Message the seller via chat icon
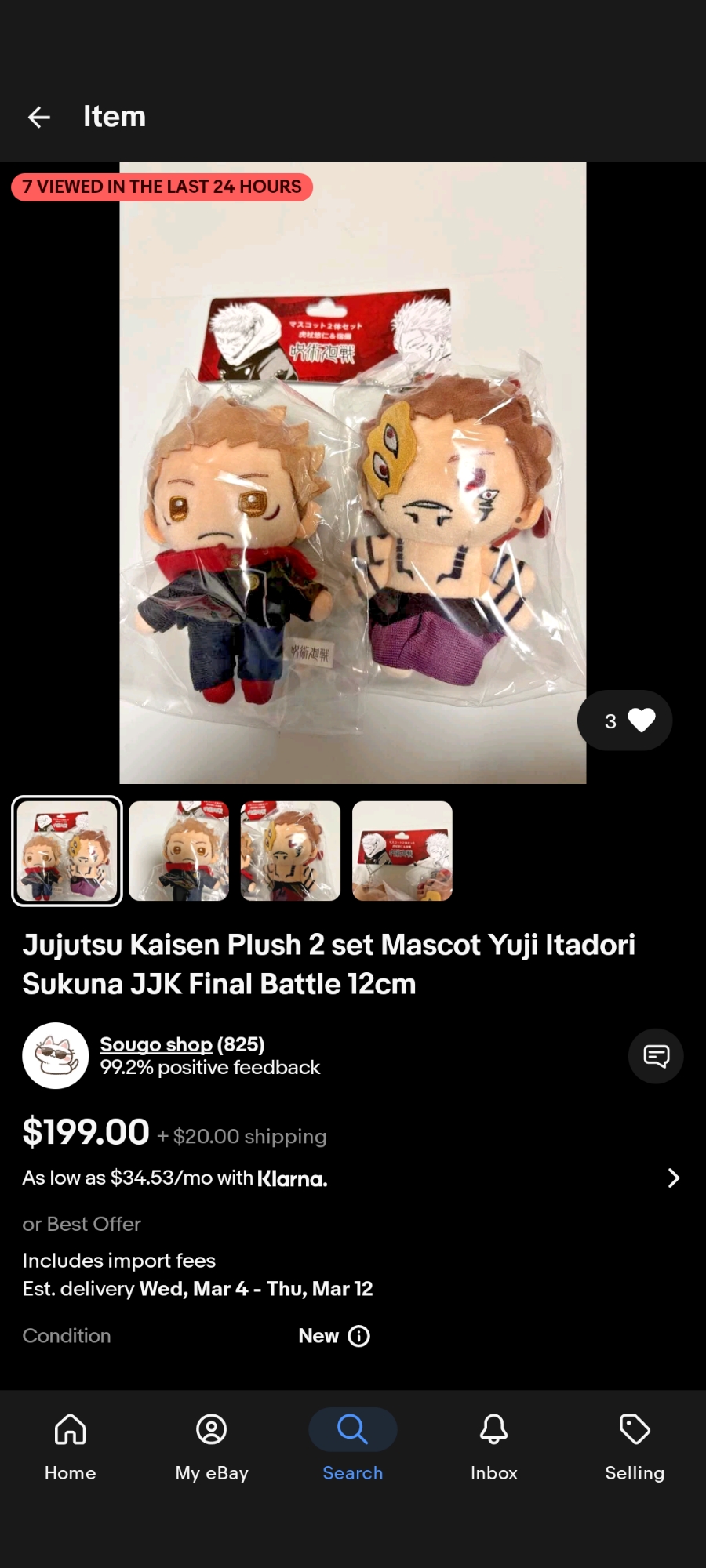 click(656, 1056)
